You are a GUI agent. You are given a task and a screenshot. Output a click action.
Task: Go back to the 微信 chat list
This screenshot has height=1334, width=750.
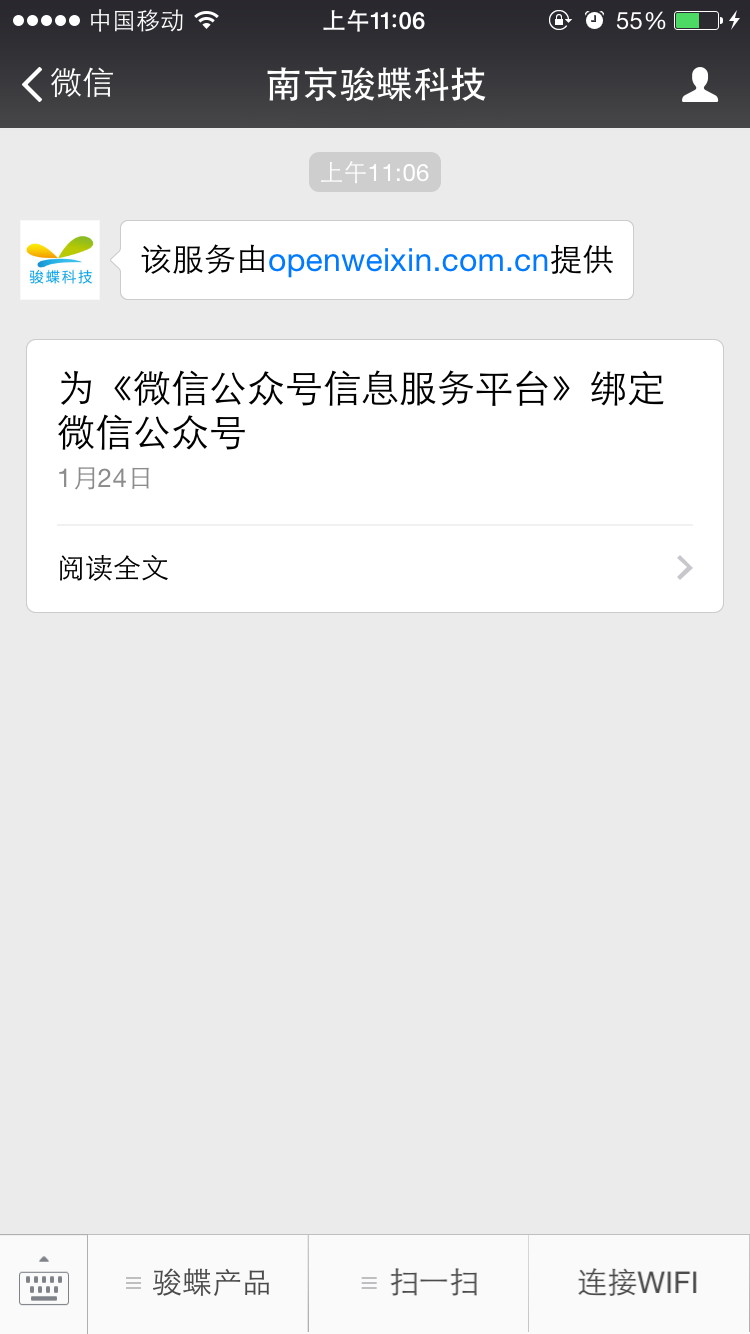tap(68, 84)
